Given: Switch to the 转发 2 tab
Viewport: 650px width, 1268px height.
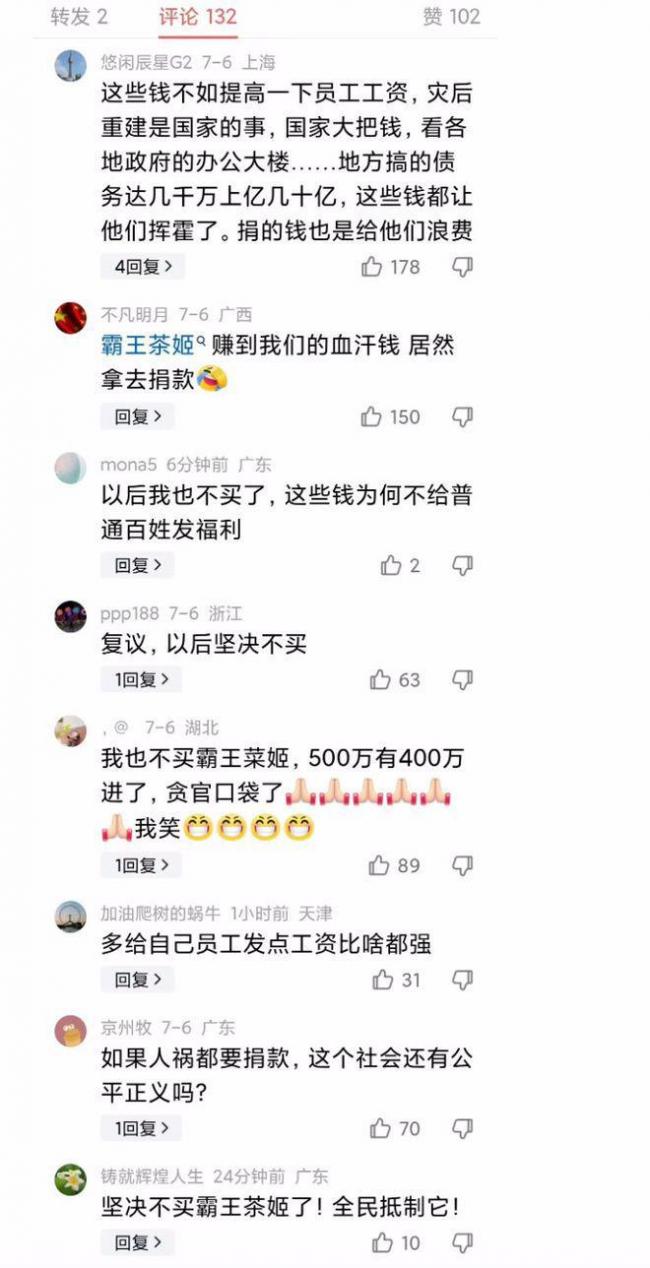Looking at the screenshot, I should pyautogui.click(x=79, y=16).
